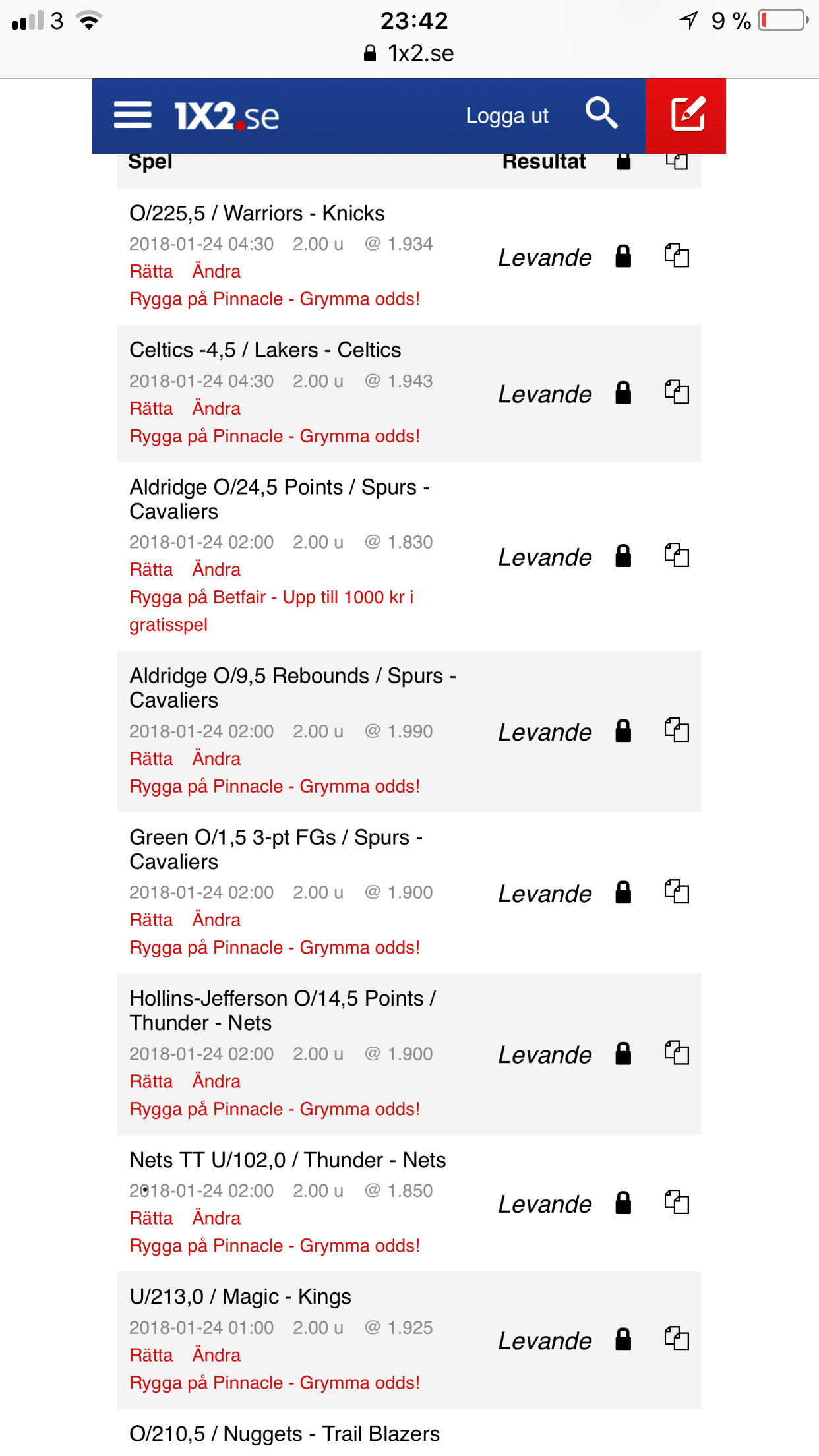Open the 1X2.se logo homepage
The image size is (819, 1456).
point(226,116)
